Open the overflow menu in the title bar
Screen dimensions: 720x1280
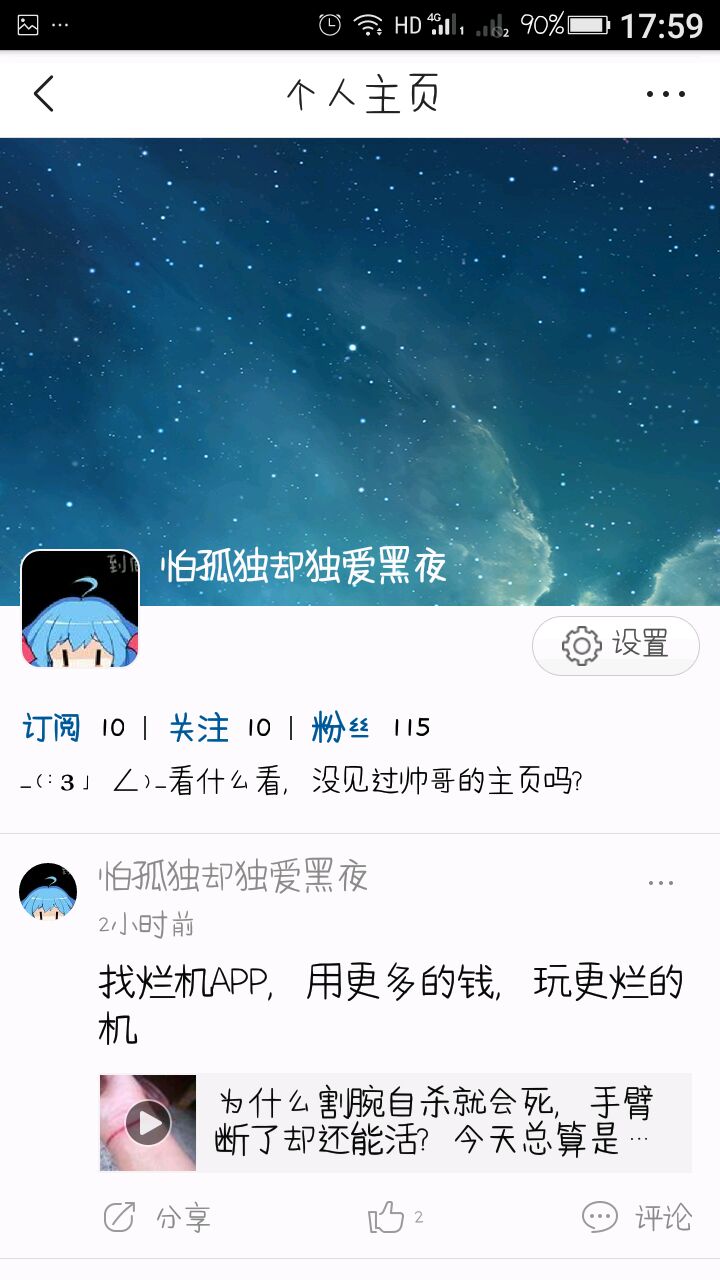pos(665,95)
